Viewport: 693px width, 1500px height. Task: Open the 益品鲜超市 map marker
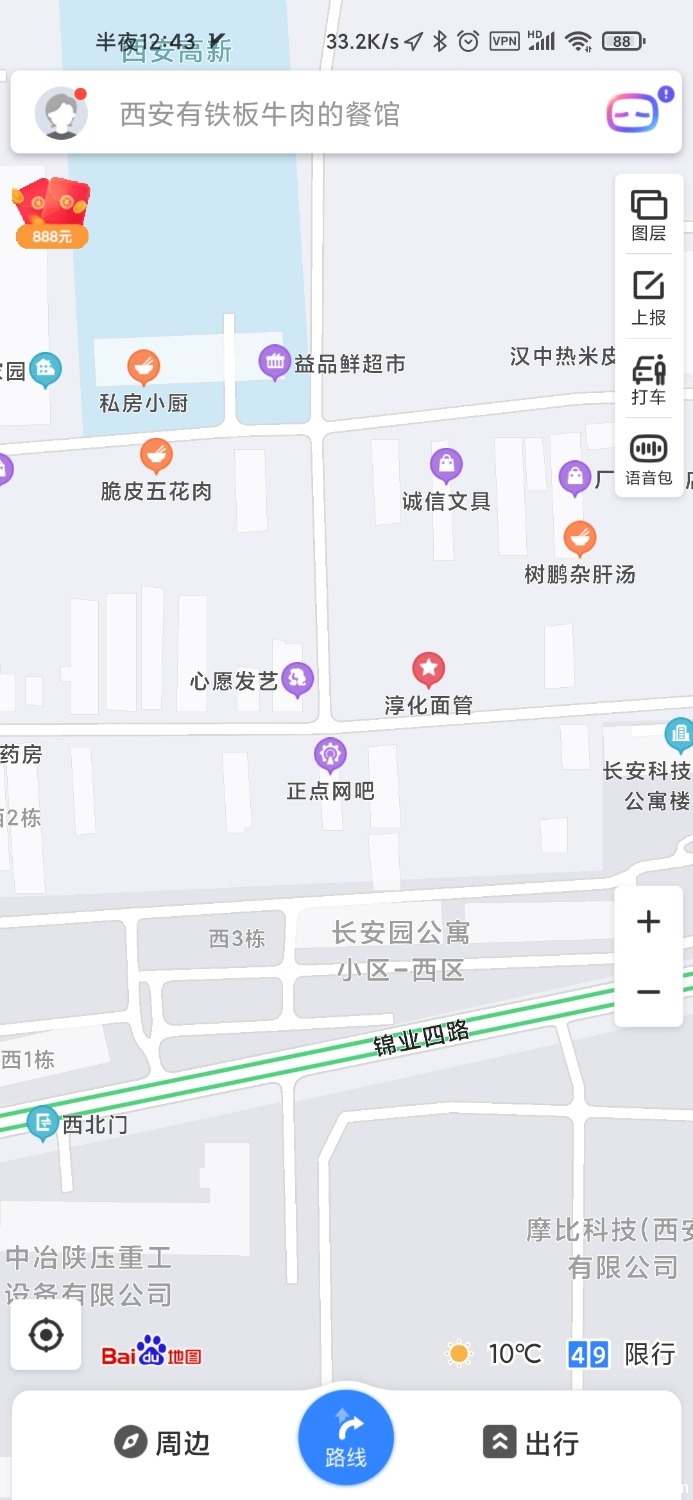[275, 362]
